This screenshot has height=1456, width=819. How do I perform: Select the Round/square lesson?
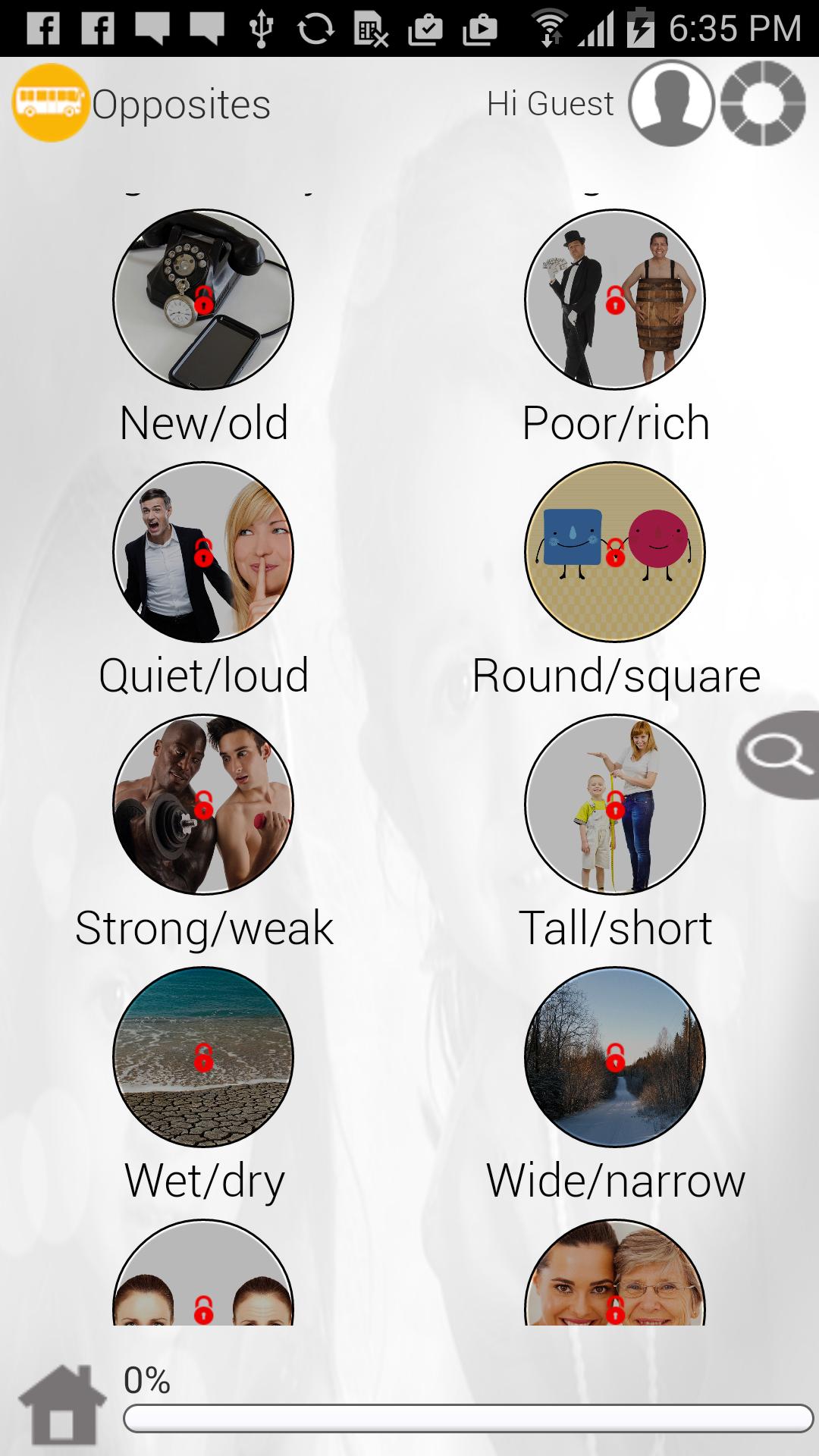click(615, 552)
